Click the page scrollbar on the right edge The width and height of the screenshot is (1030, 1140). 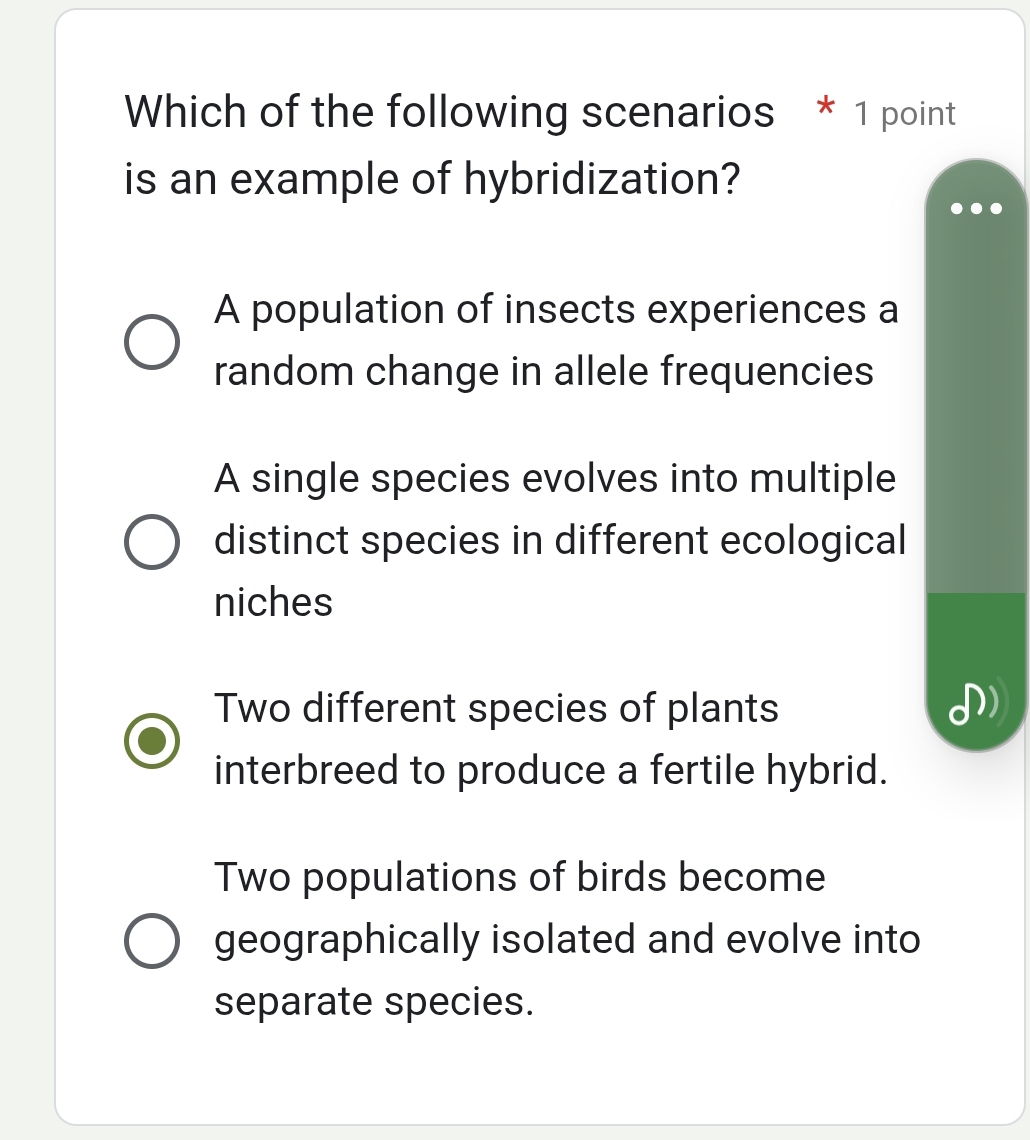pos(1024,570)
